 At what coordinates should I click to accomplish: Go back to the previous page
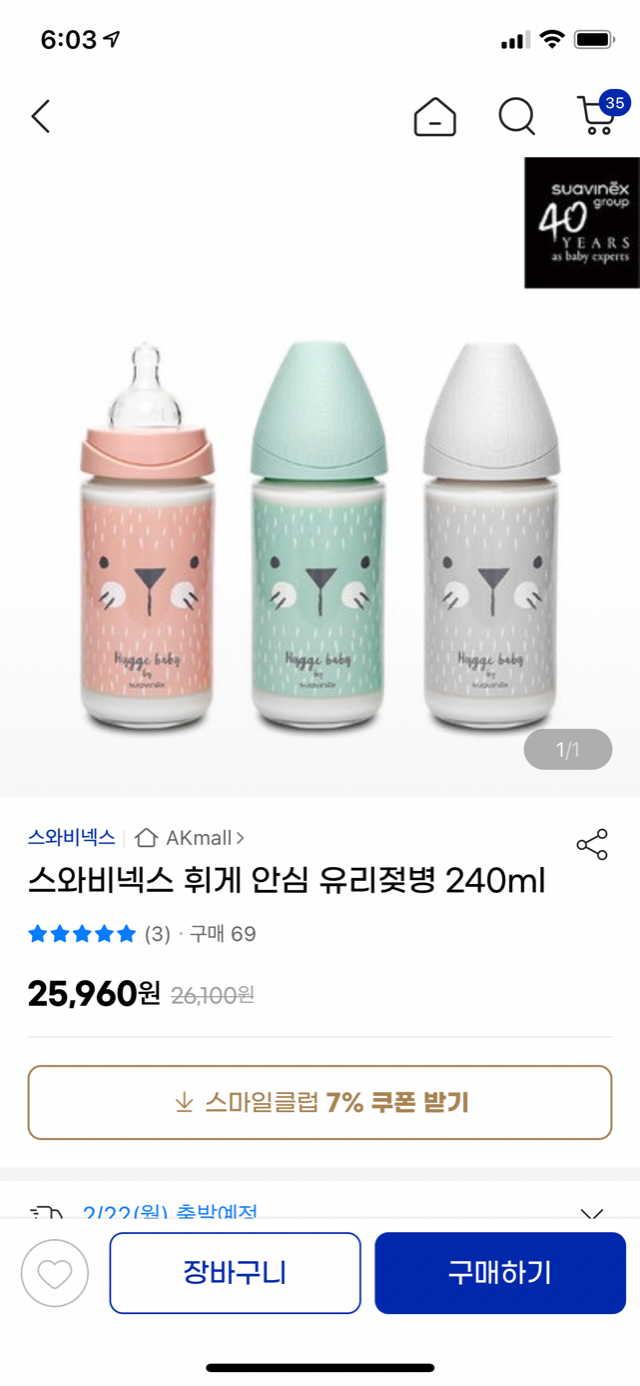40,117
